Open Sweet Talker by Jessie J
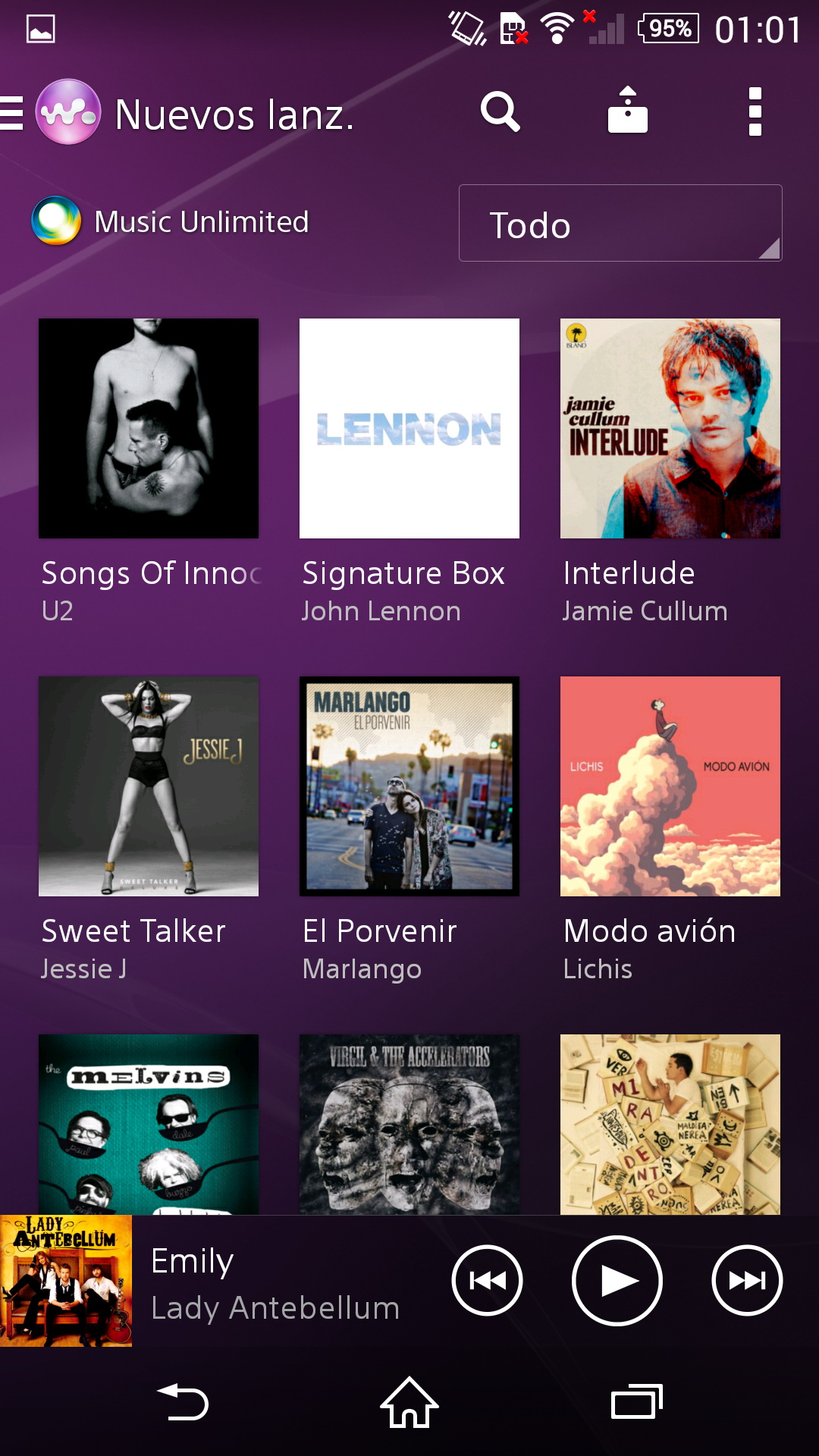Screen dimensions: 819x1456 tap(149, 786)
